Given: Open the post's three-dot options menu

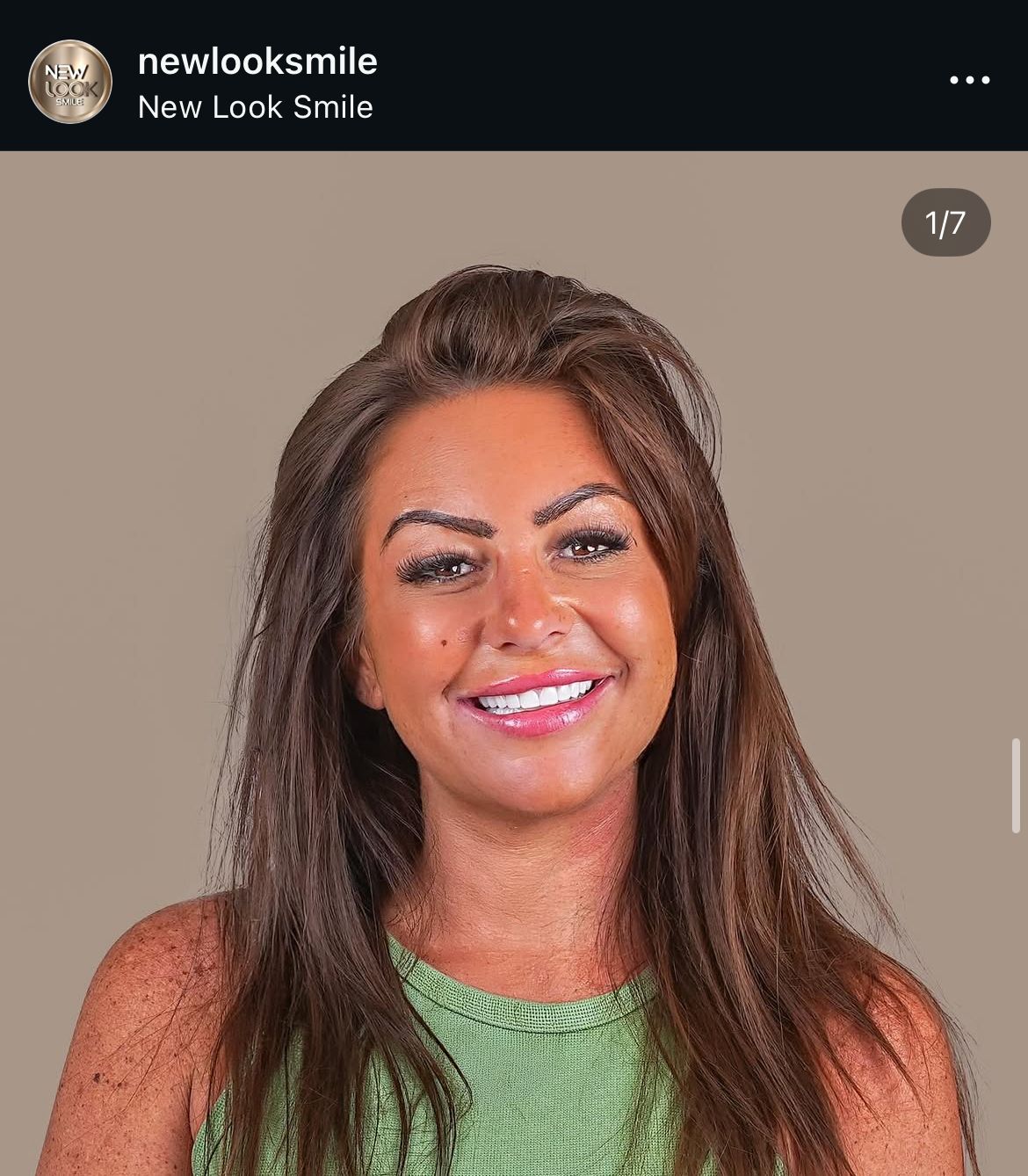Looking at the screenshot, I should [969, 80].
